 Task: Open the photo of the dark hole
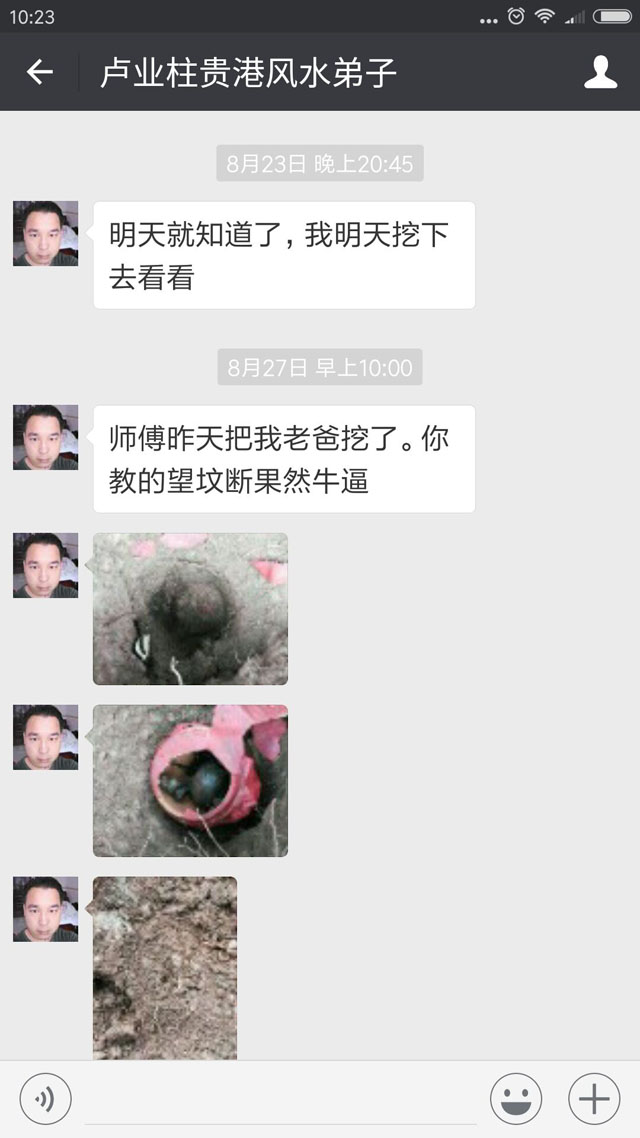pyautogui.click(x=190, y=608)
